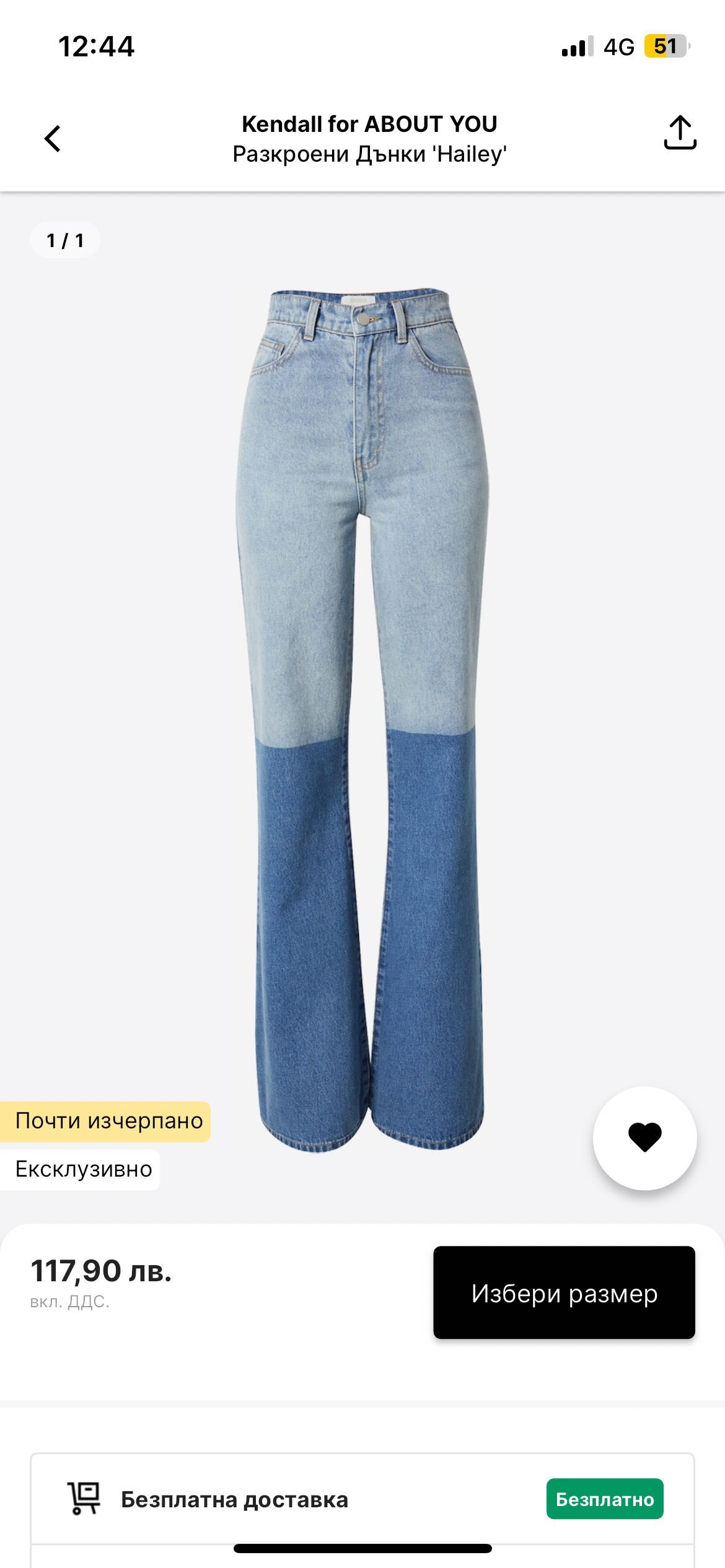Go back using the back arrow

point(53,138)
